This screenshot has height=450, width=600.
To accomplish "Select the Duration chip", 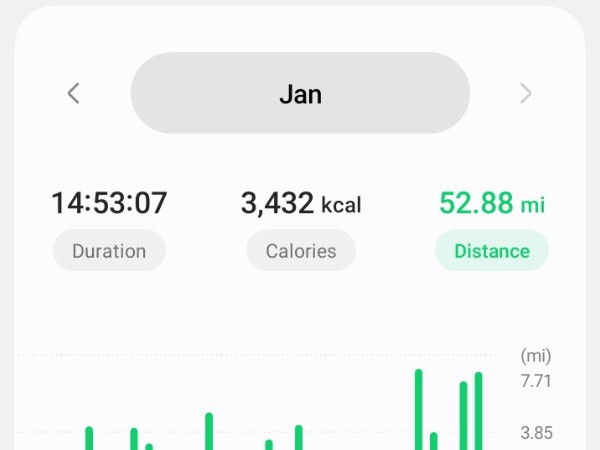I will click(x=109, y=251).
